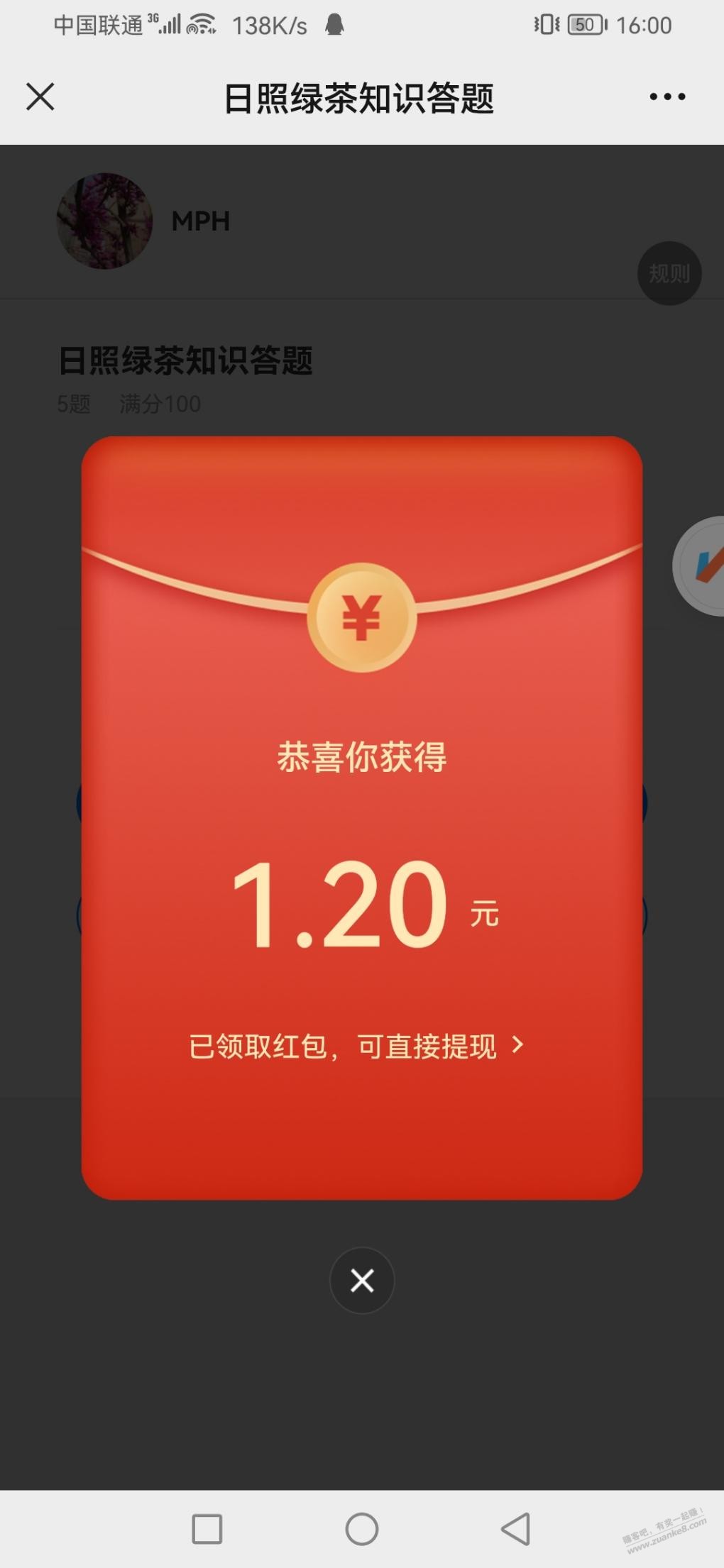This screenshot has width=724, height=1568.
Task: Dismiss the red packet popup
Action: pyautogui.click(x=362, y=1281)
